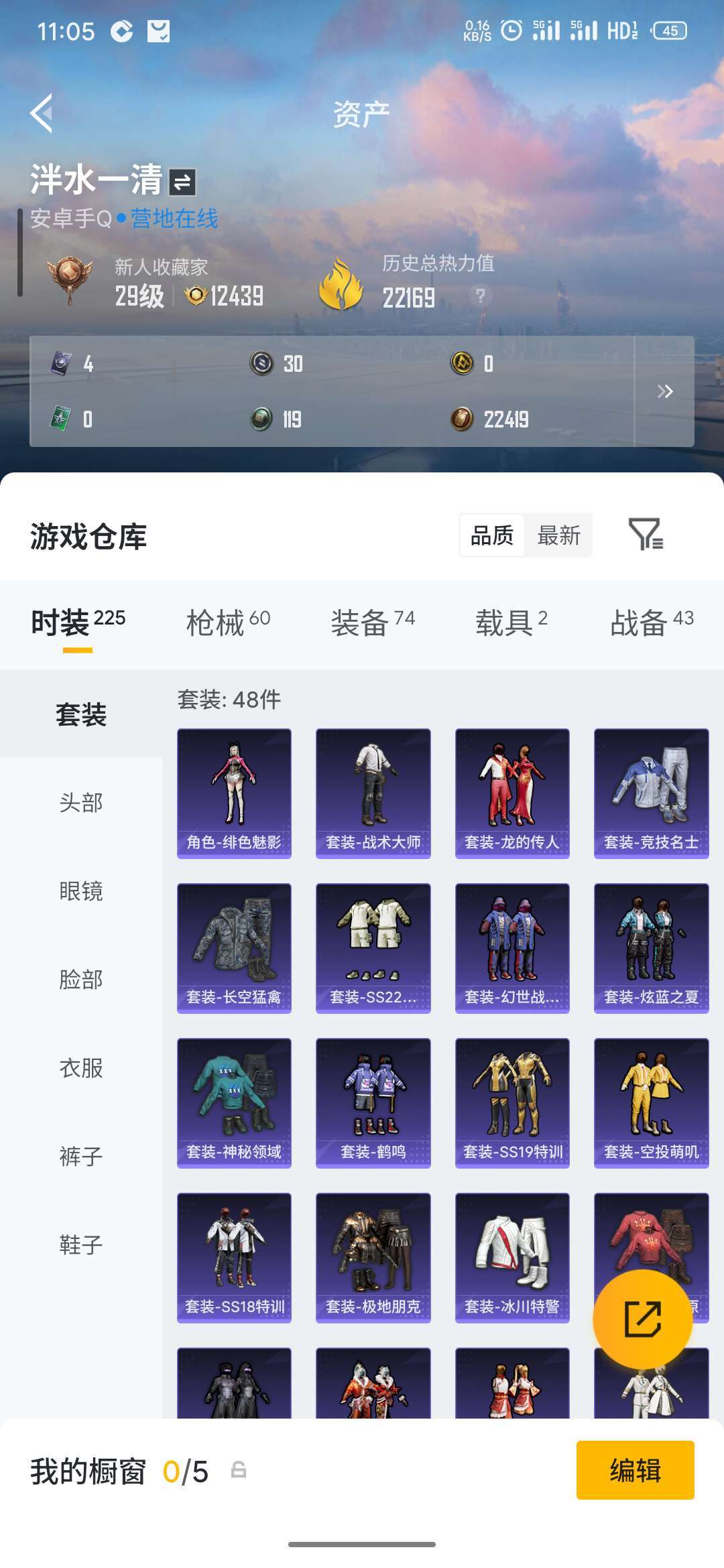Select the 眼镜 category in the sidebar
Viewport: 724px width, 1568px height.
pyautogui.click(x=81, y=891)
